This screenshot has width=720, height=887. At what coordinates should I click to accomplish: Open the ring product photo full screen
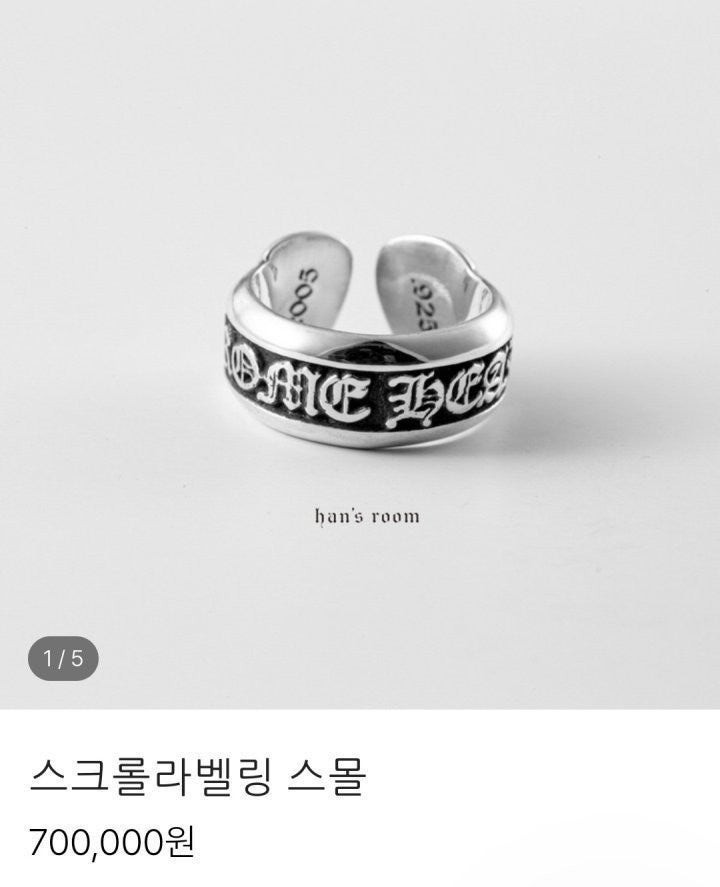(x=366, y=340)
